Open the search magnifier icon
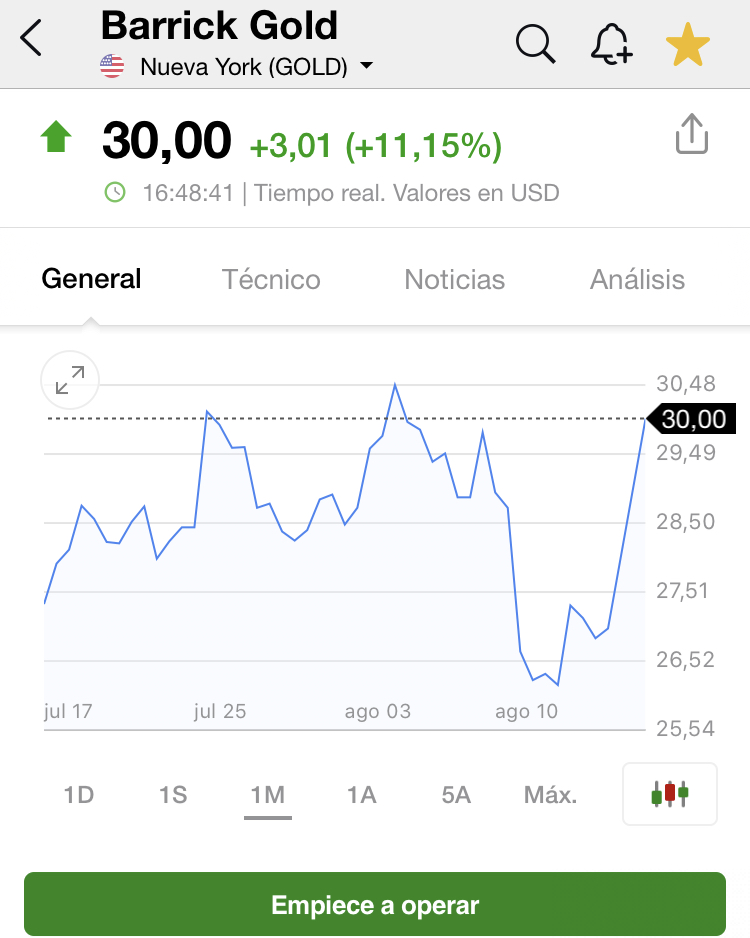The height and width of the screenshot is (938, 750). point(535,43)
